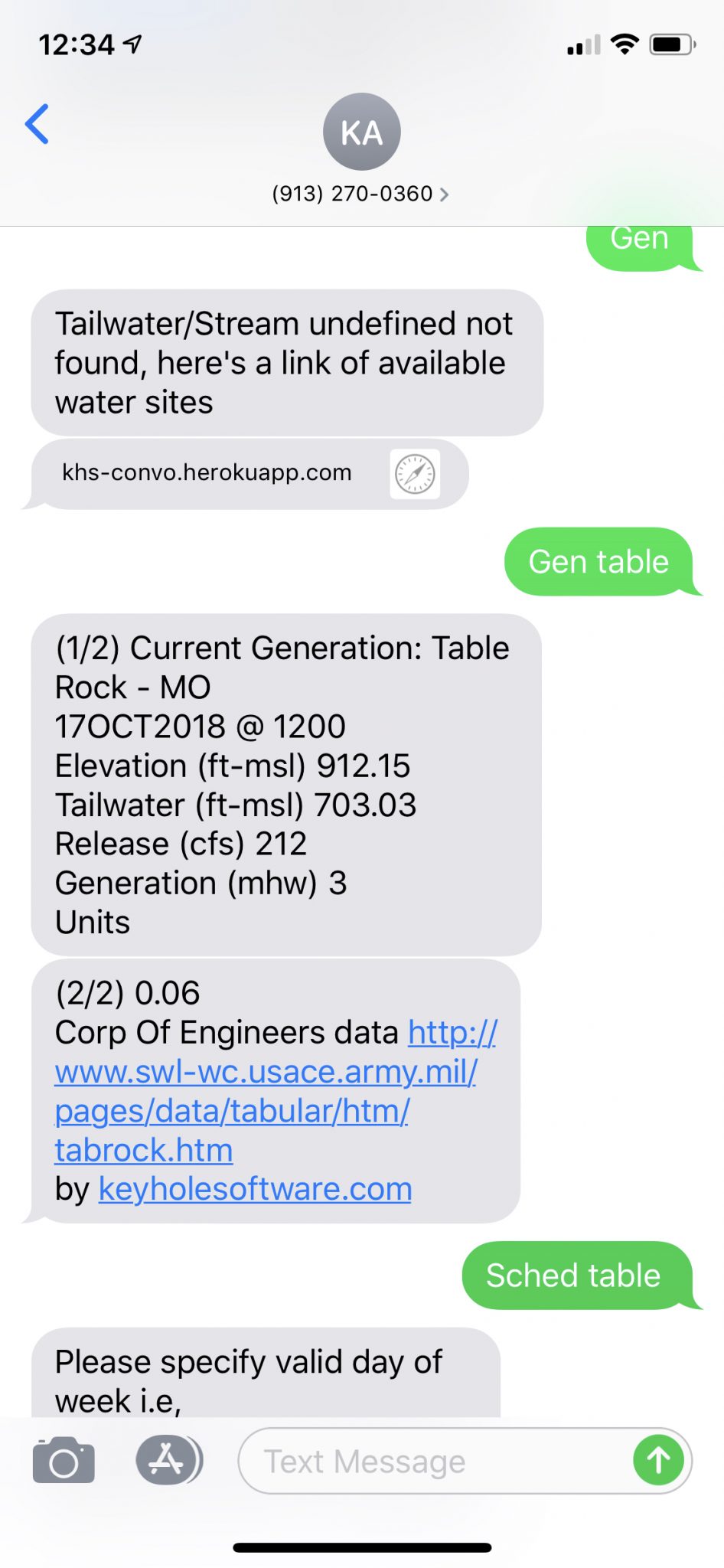
Task: Open the keyholesoftware.com link
Action: pos(255,1189)
